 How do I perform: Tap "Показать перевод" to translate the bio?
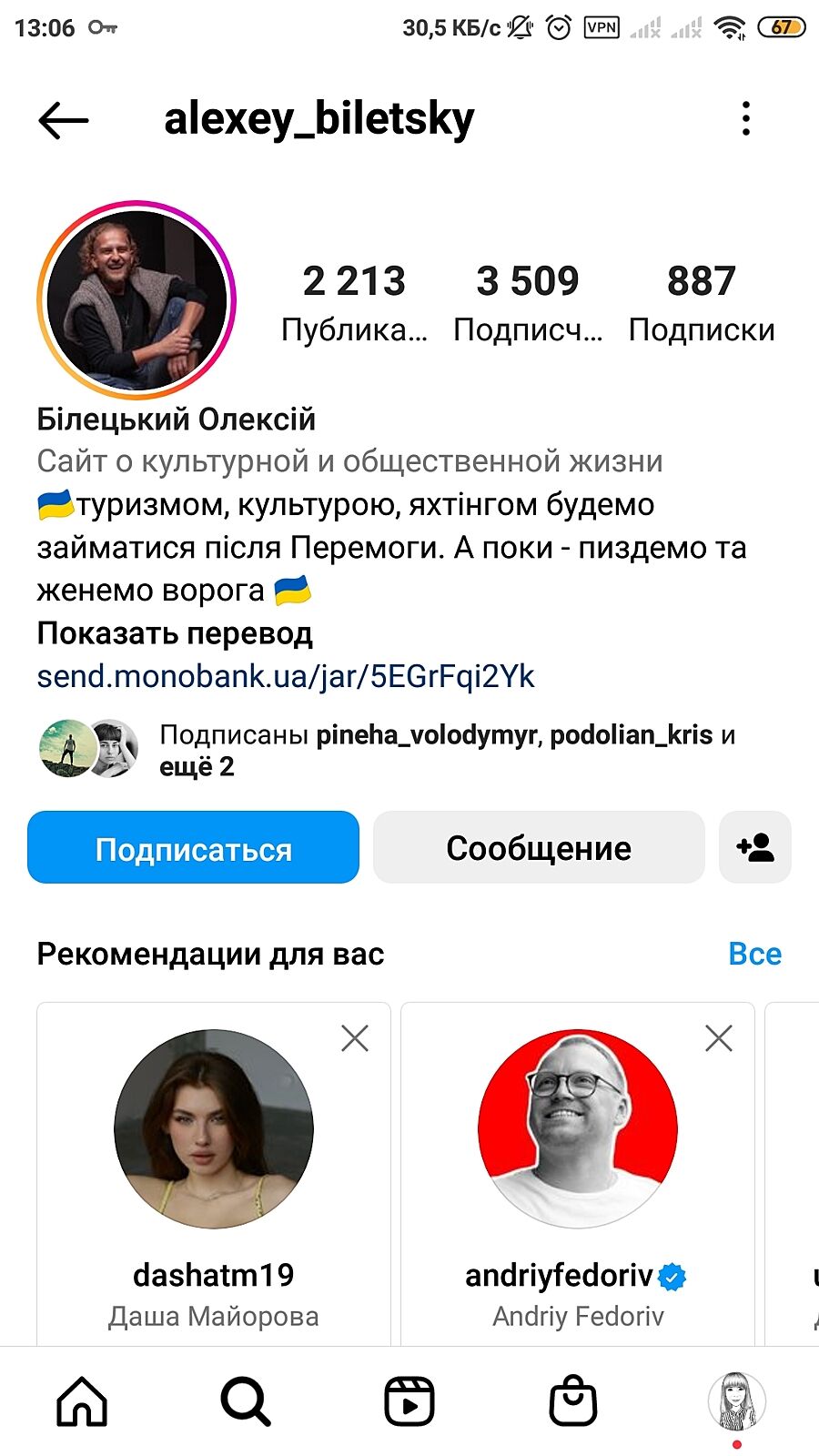click(175, 633)
